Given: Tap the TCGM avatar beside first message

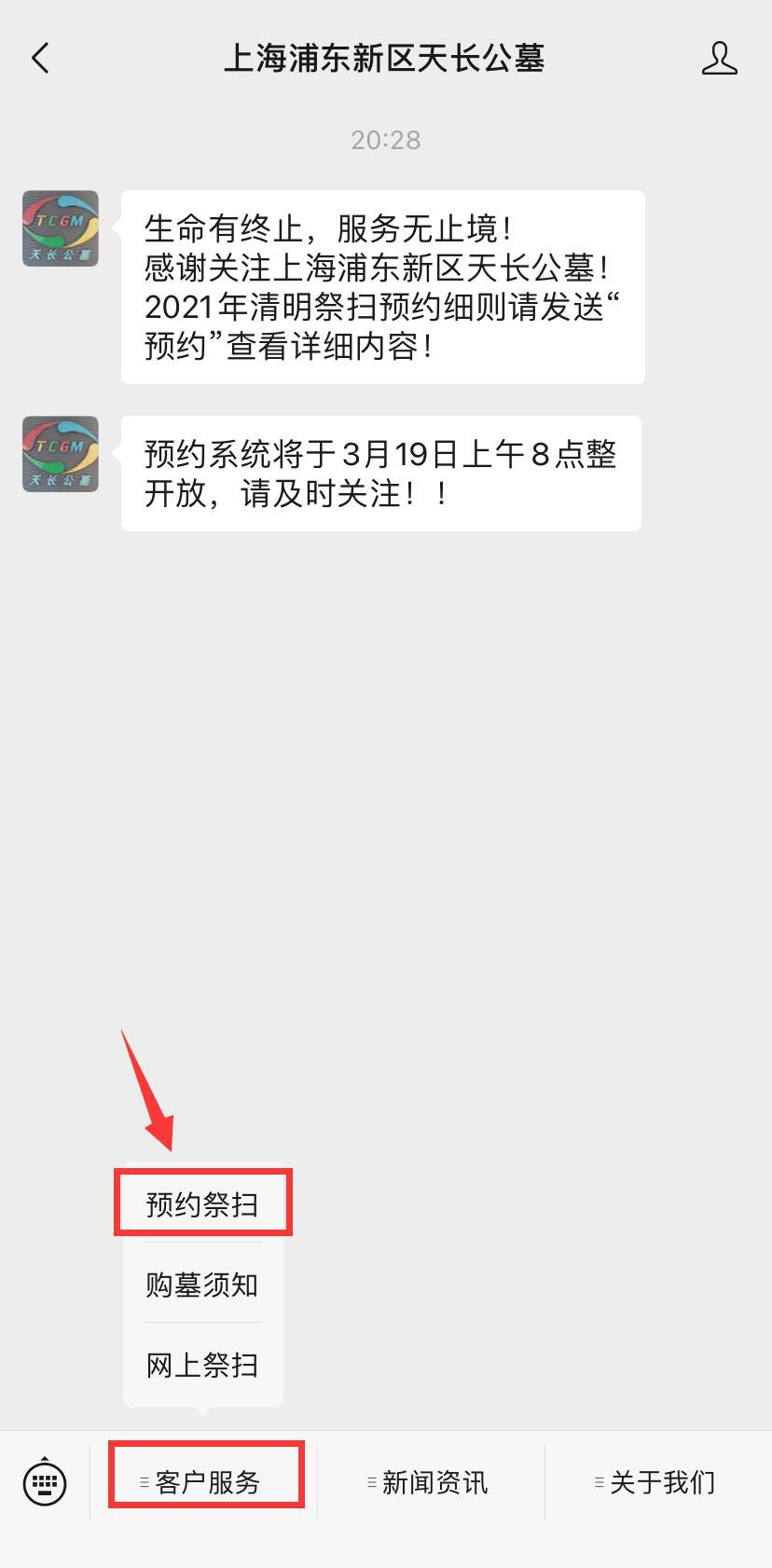Looking at the screenshot, I should point(61,228).
